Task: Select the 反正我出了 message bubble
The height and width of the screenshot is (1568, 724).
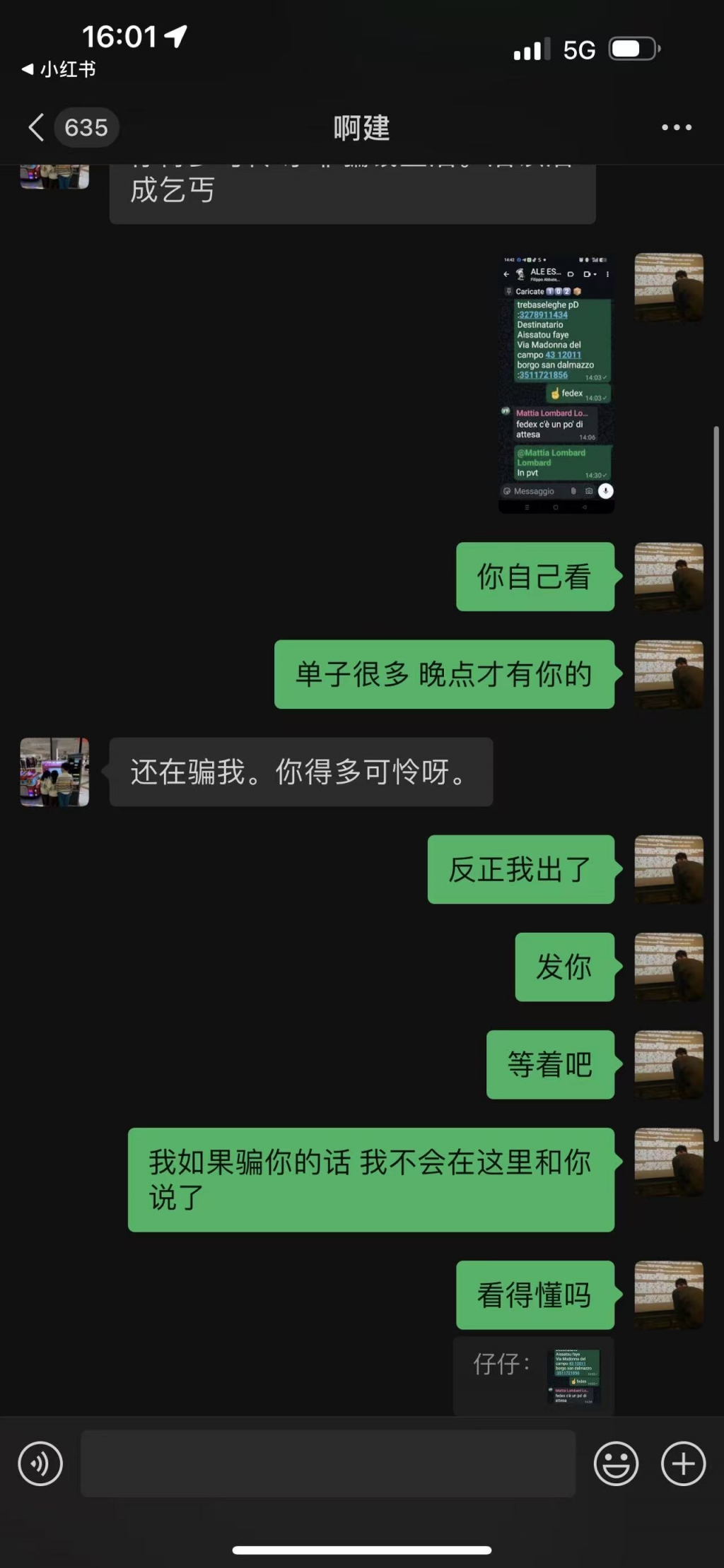Action: (x=520, y=869)
